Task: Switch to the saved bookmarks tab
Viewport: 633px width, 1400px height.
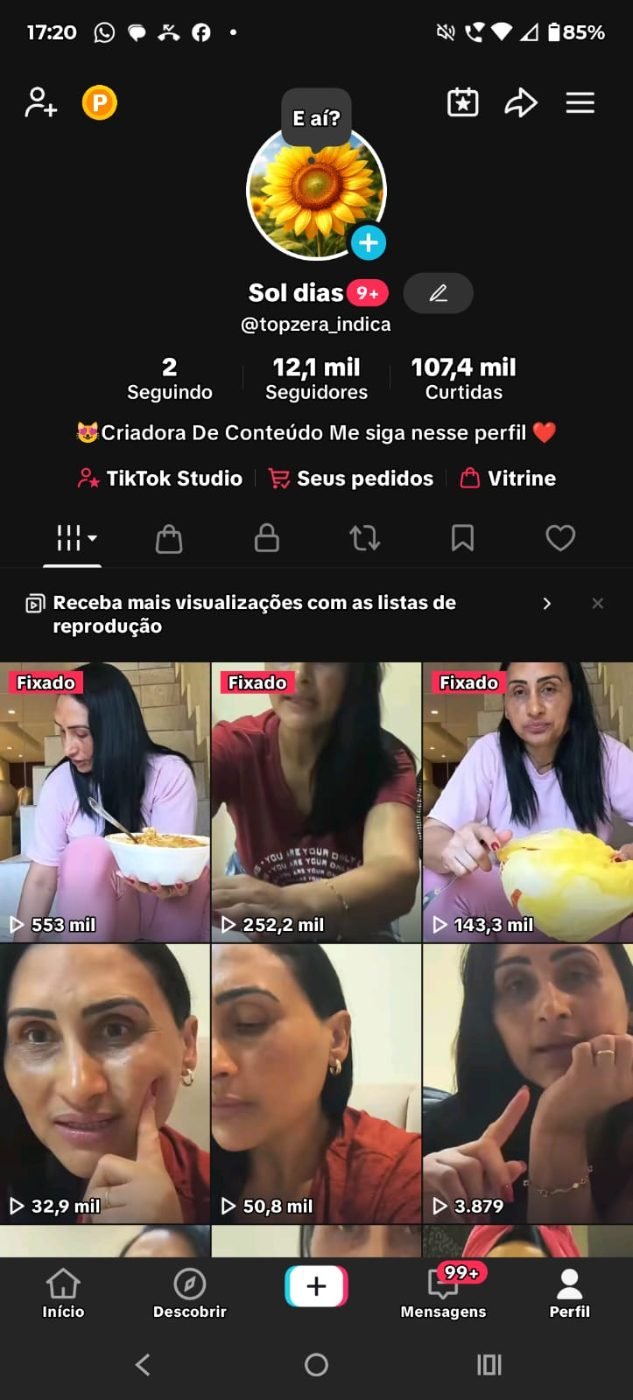Action: 462,539
